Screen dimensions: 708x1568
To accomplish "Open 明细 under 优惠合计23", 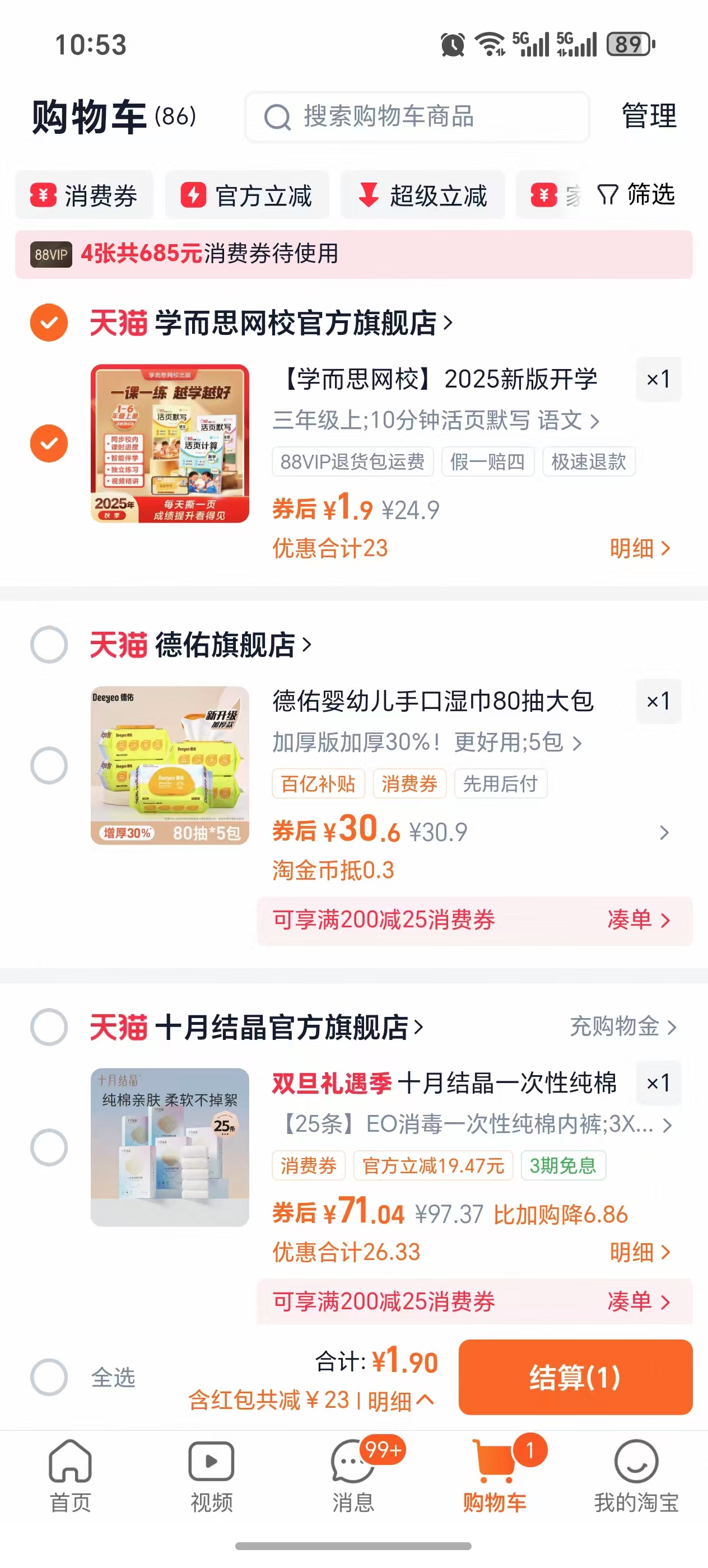I will click(x=640, y=548).
